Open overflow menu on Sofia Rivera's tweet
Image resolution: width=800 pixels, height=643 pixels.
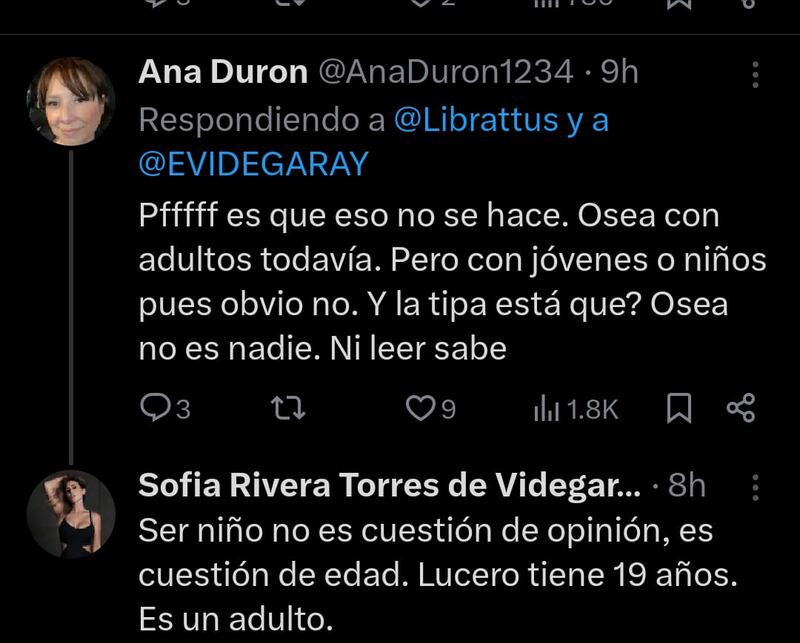pyautogui.click(x=756, y=487)
